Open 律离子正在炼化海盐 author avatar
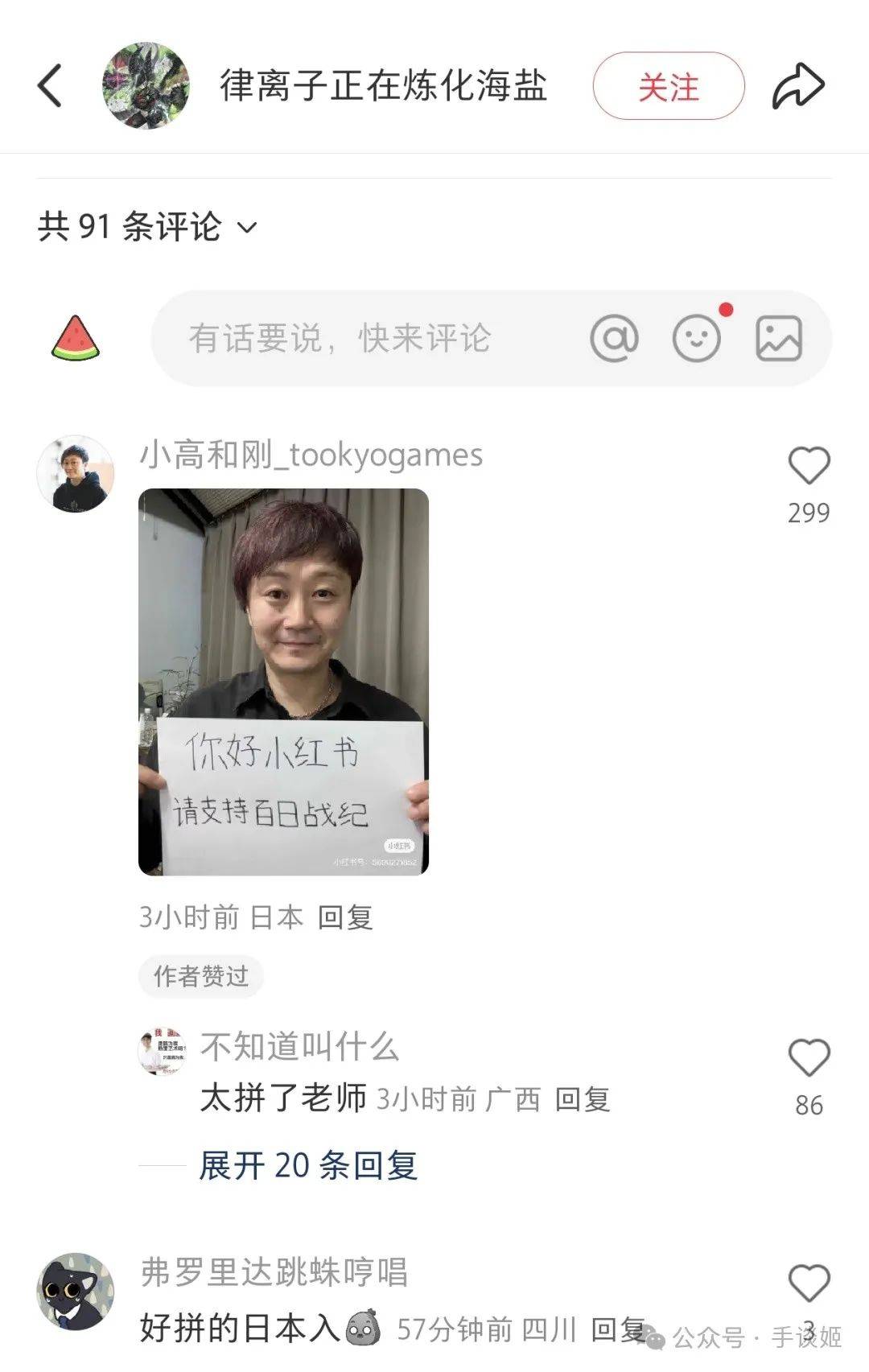869x1372 pixels. point(146,86)
